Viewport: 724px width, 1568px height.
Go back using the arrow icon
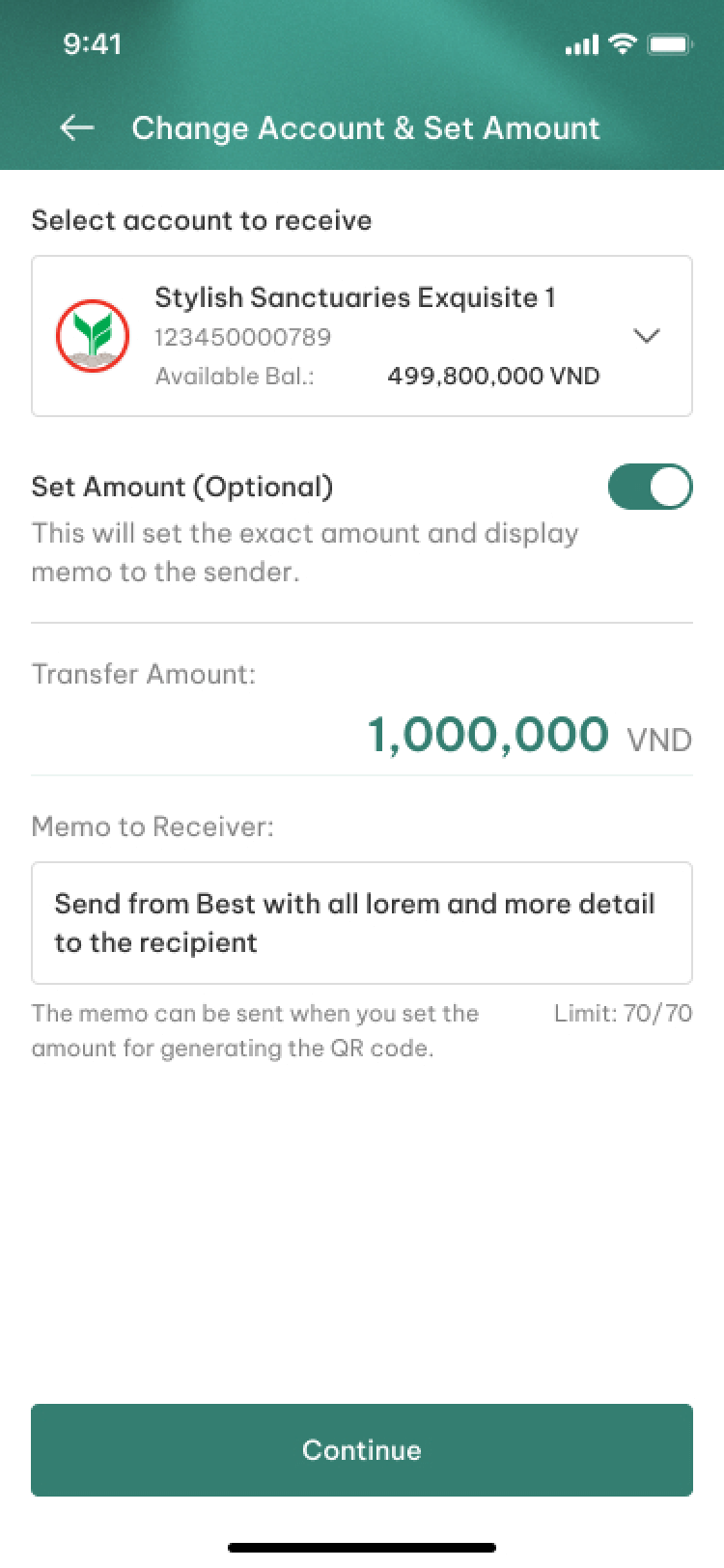click(x=77, y=128)
